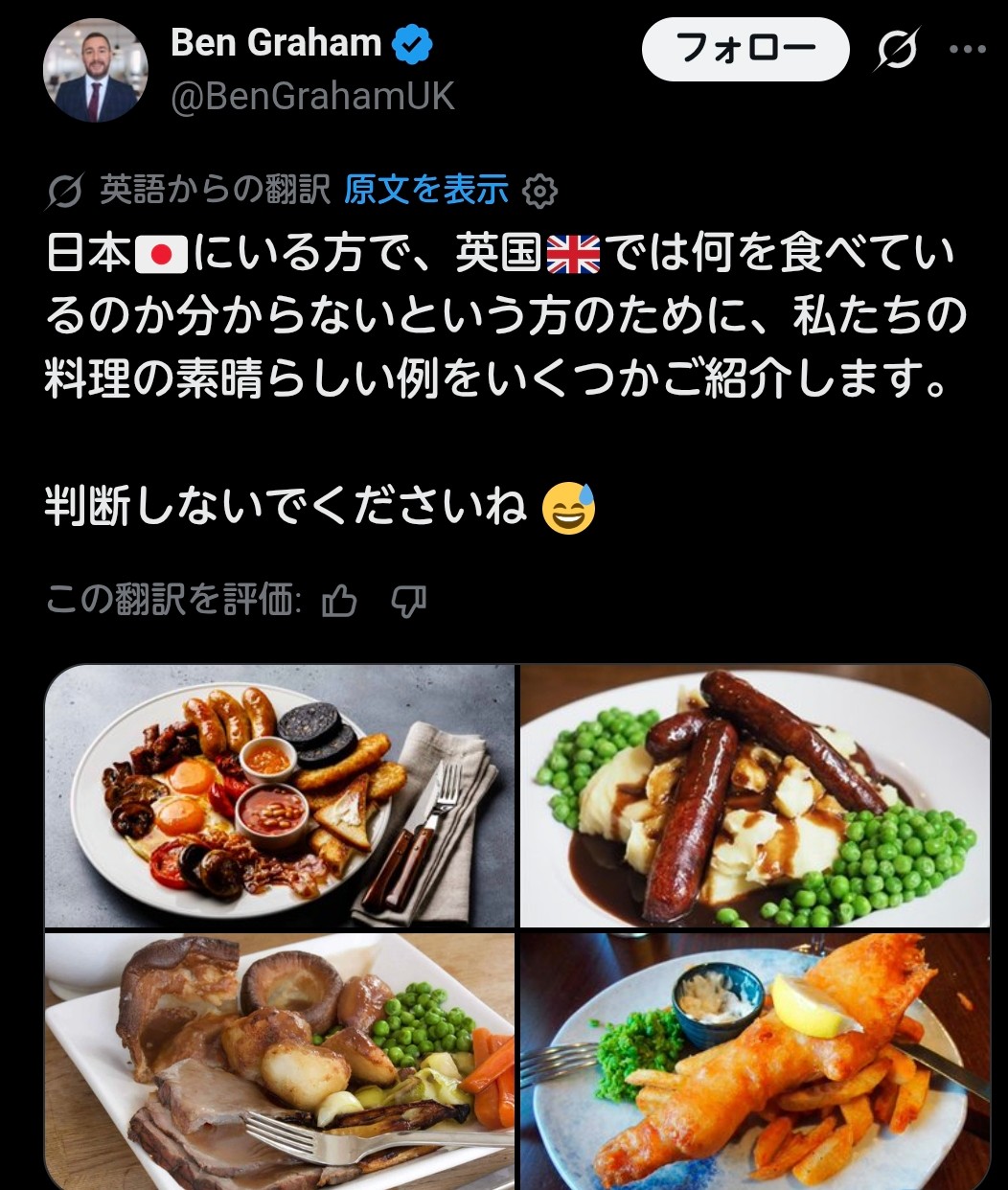1008x1190 pixels.
Task: Open the post's overflow menu
Action: click(967, 50)
